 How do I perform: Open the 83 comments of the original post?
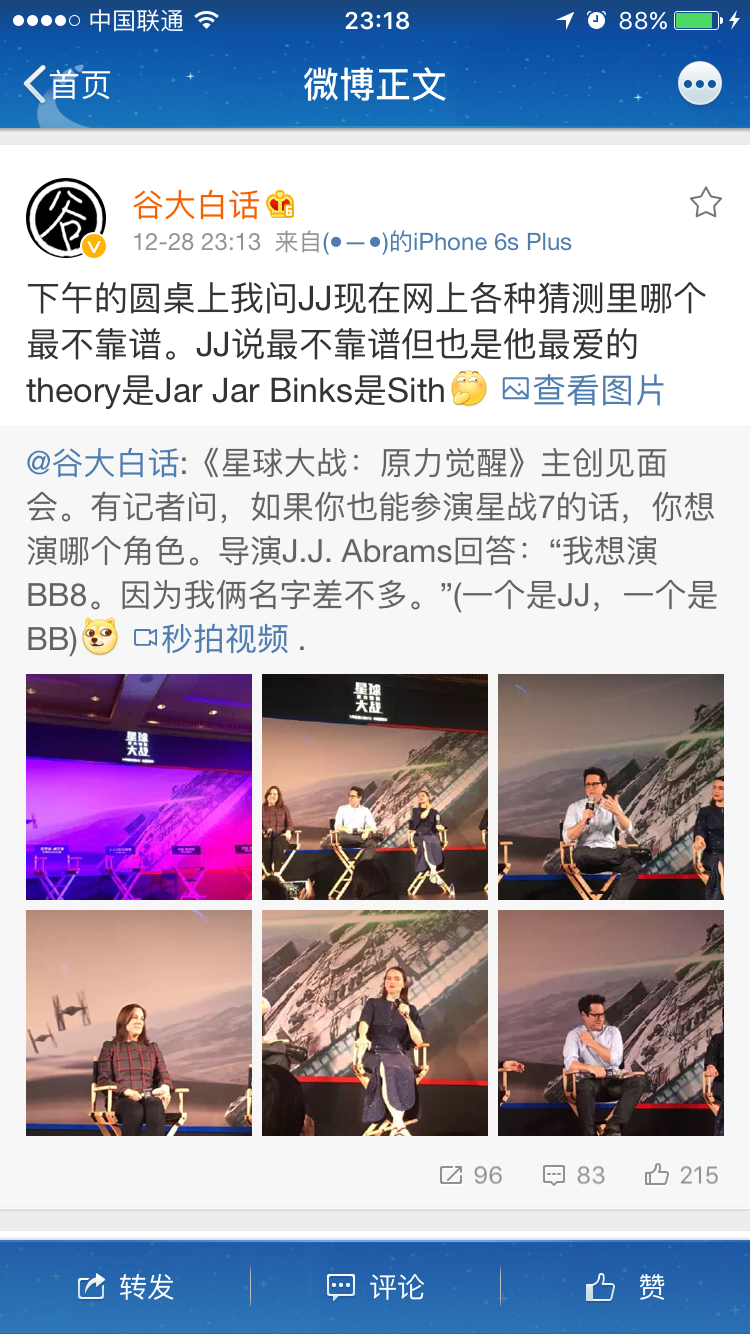click(574, 1175)
